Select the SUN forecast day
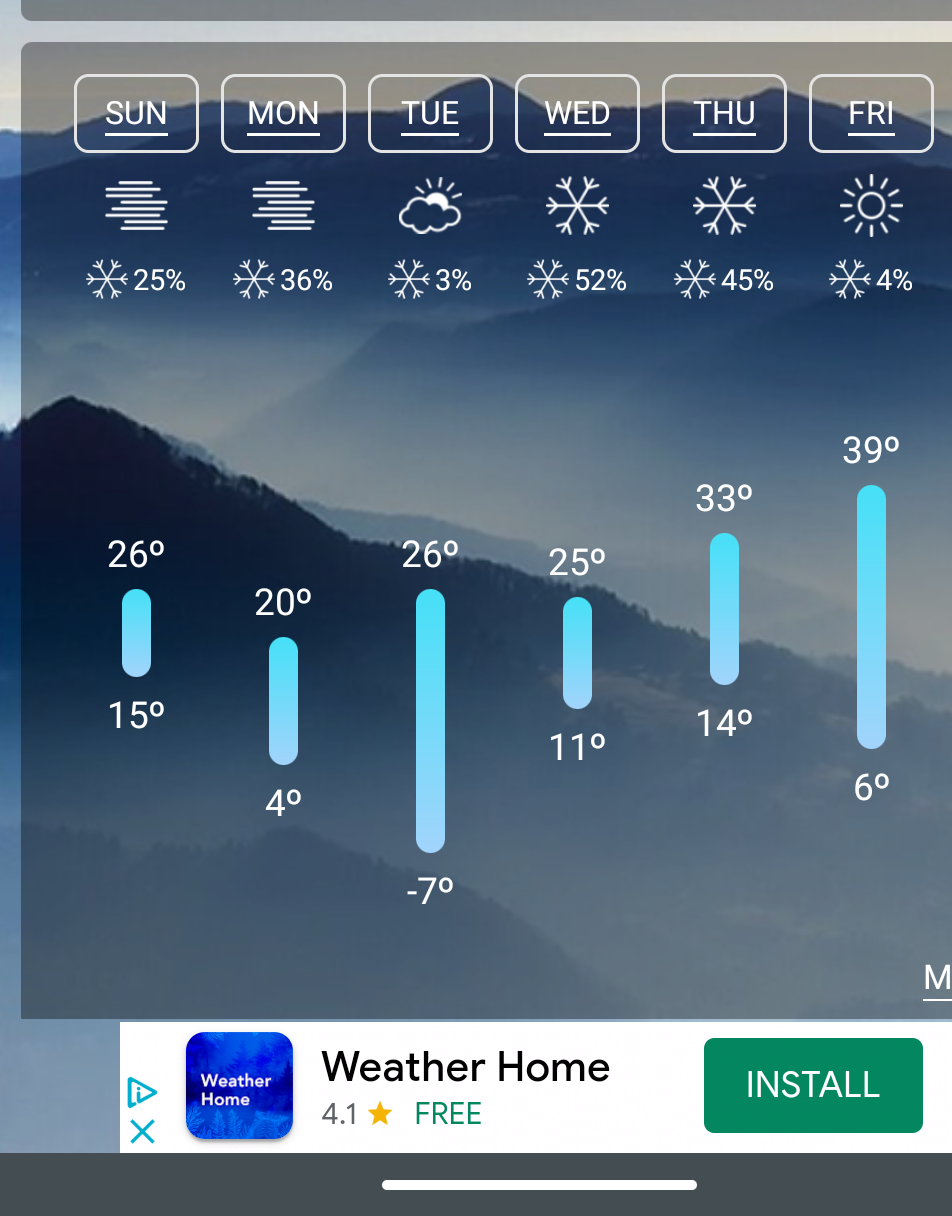Viewport: 952px width, 1216px height. click(136, 114)
